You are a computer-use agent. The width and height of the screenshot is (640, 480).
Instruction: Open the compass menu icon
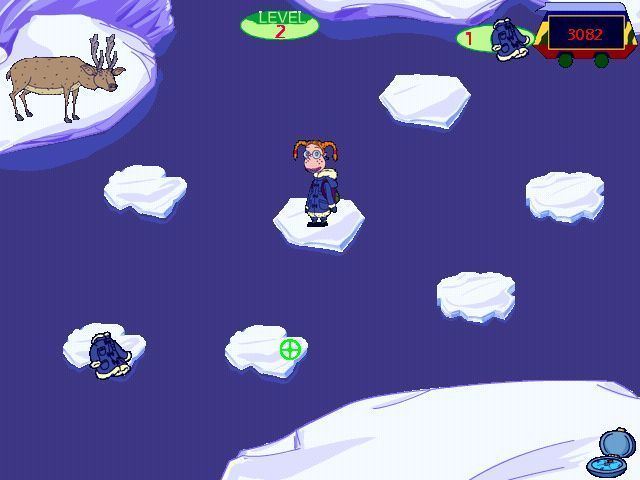pos(612,453)
